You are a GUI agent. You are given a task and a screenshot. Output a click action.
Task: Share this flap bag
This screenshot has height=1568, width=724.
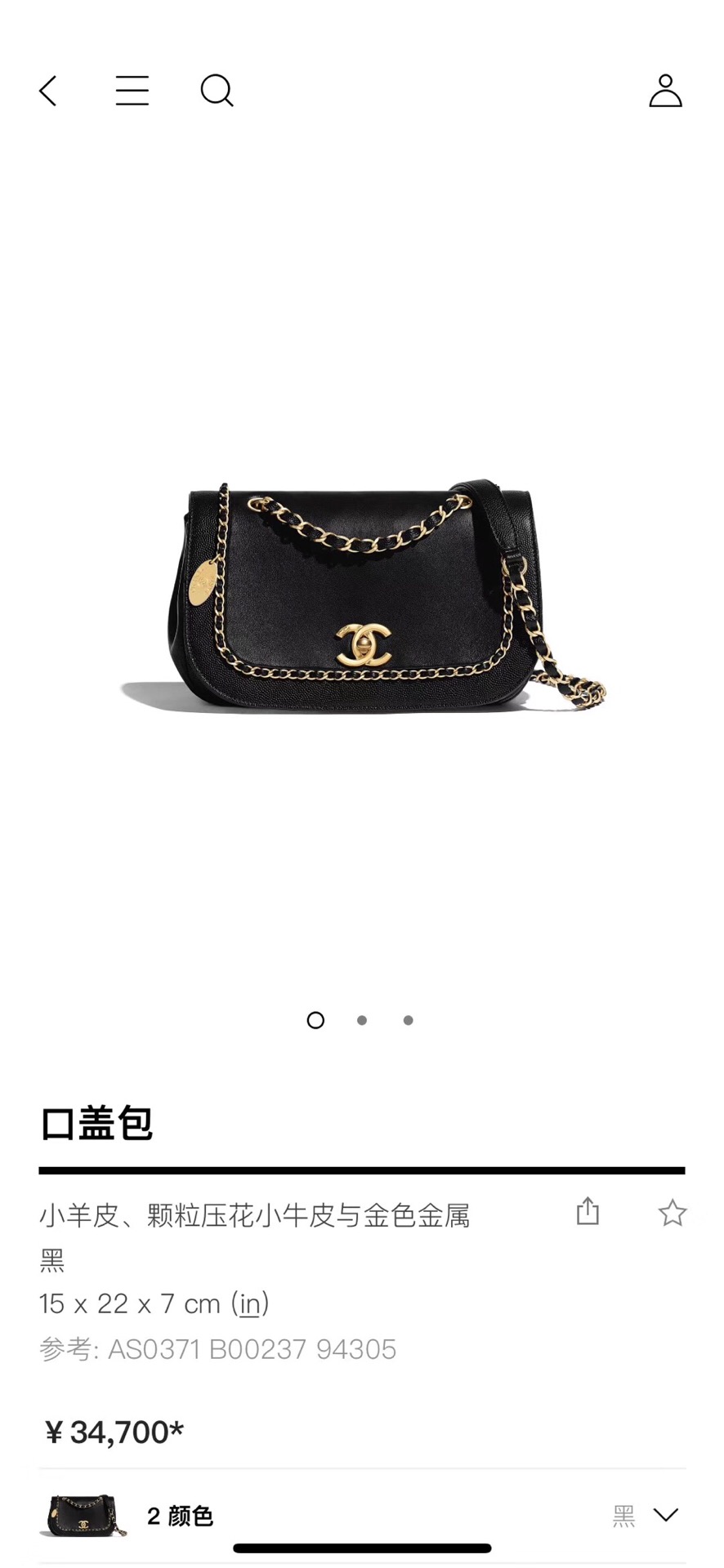point(588,1212)
